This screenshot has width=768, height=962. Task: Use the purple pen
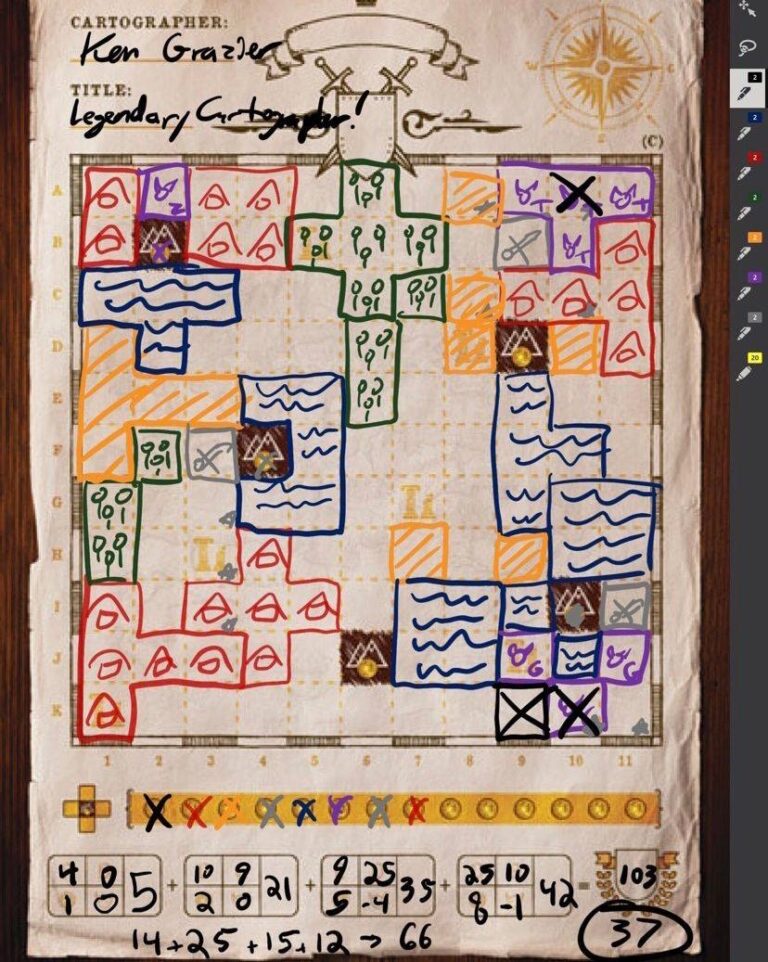pyautogui.click(x=747, y=286)
